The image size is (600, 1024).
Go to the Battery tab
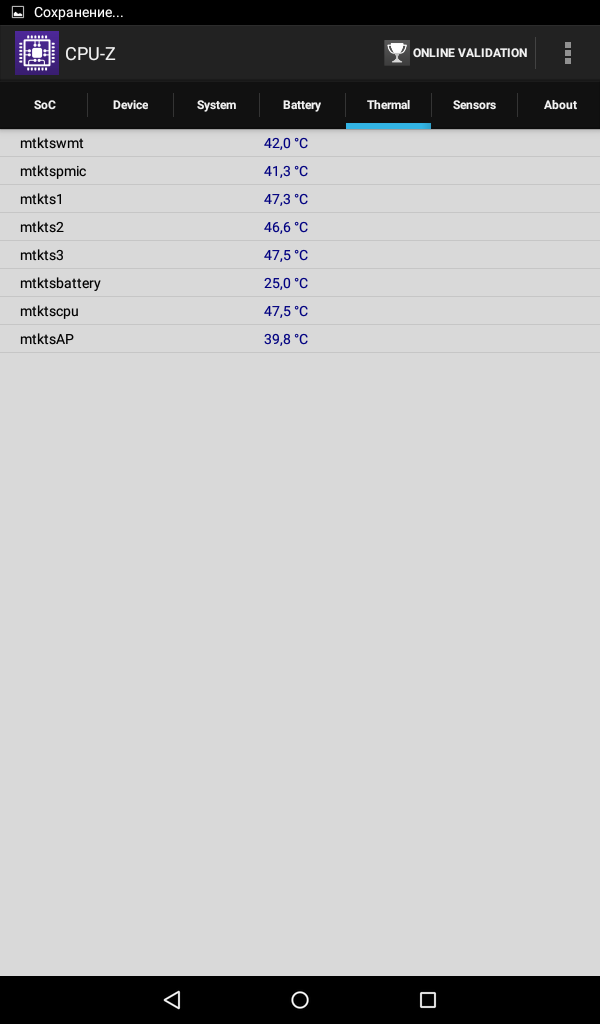click(302, 104)
